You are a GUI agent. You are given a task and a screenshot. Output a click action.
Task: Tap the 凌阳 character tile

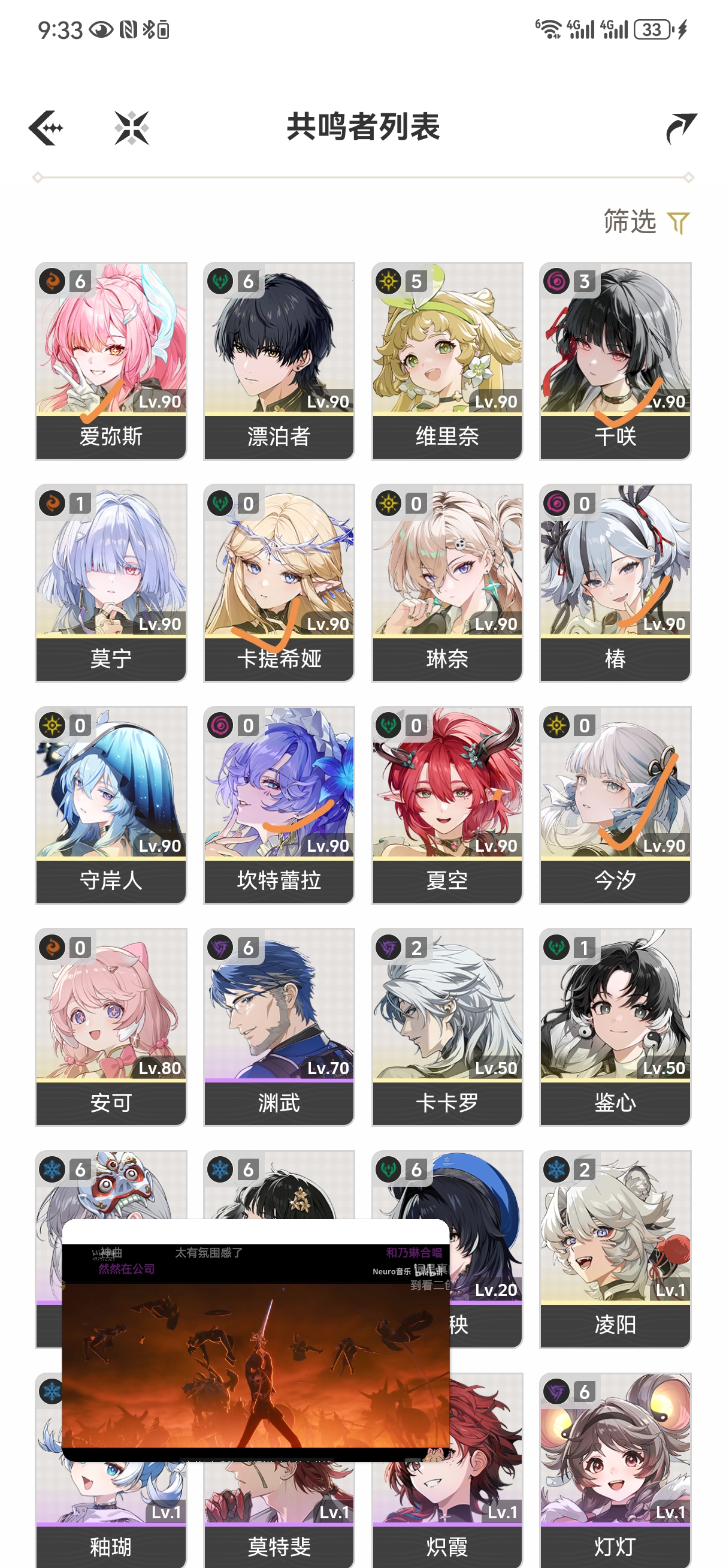click(x=615, y=1248)
